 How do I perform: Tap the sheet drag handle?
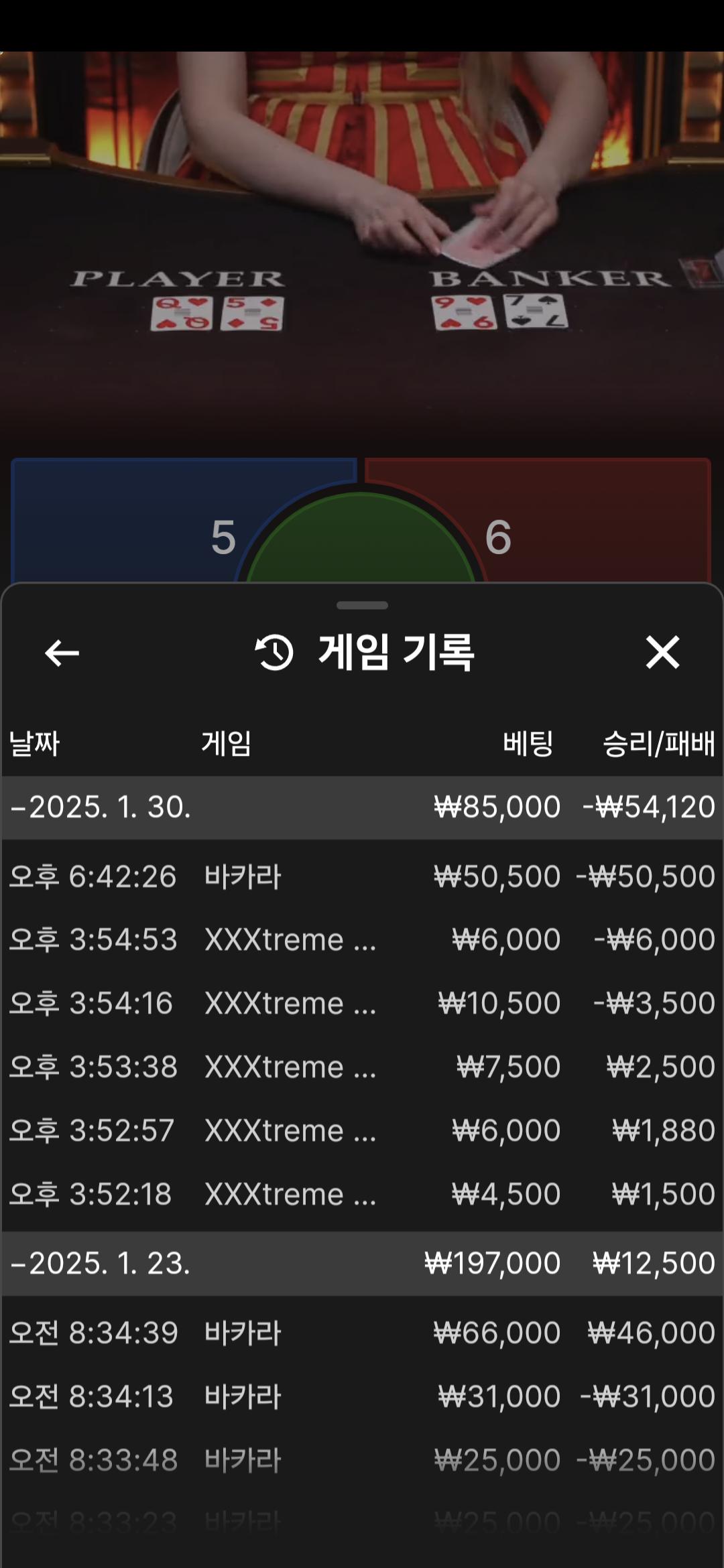click(x=362, y=606)
